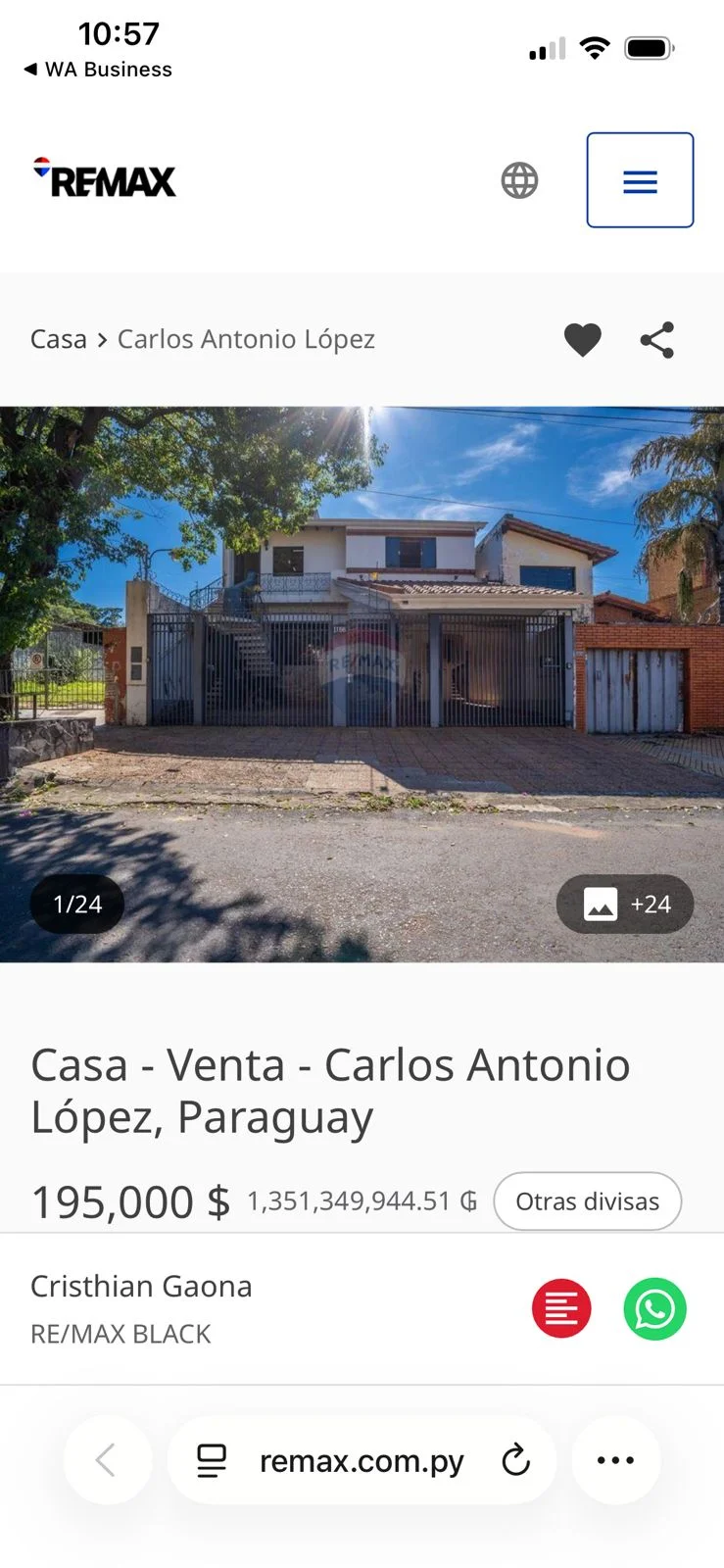Show price in Otras divisas
724x1568 pixels.
(x=587, y=1200)
